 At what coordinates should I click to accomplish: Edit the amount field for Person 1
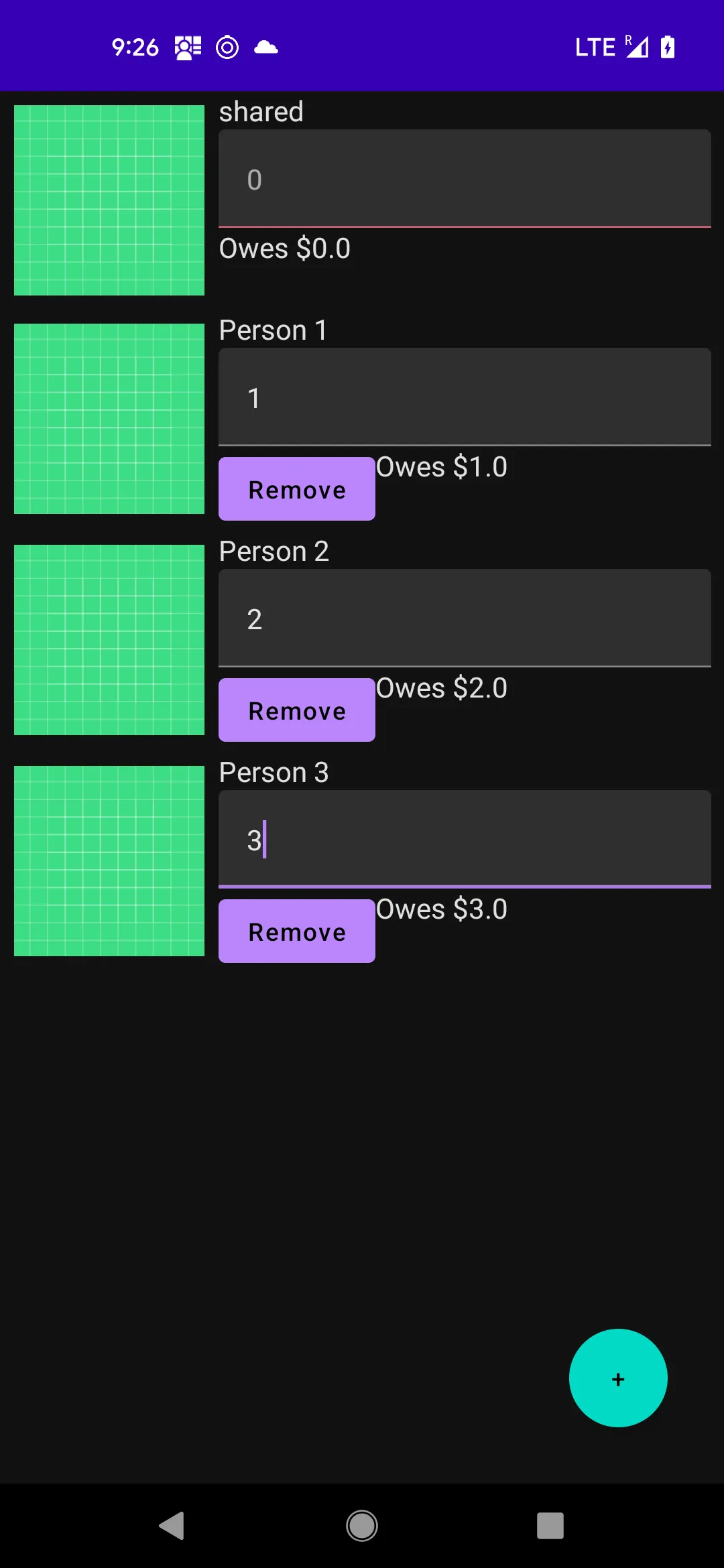pyautogui.click(x=464, y=397)
